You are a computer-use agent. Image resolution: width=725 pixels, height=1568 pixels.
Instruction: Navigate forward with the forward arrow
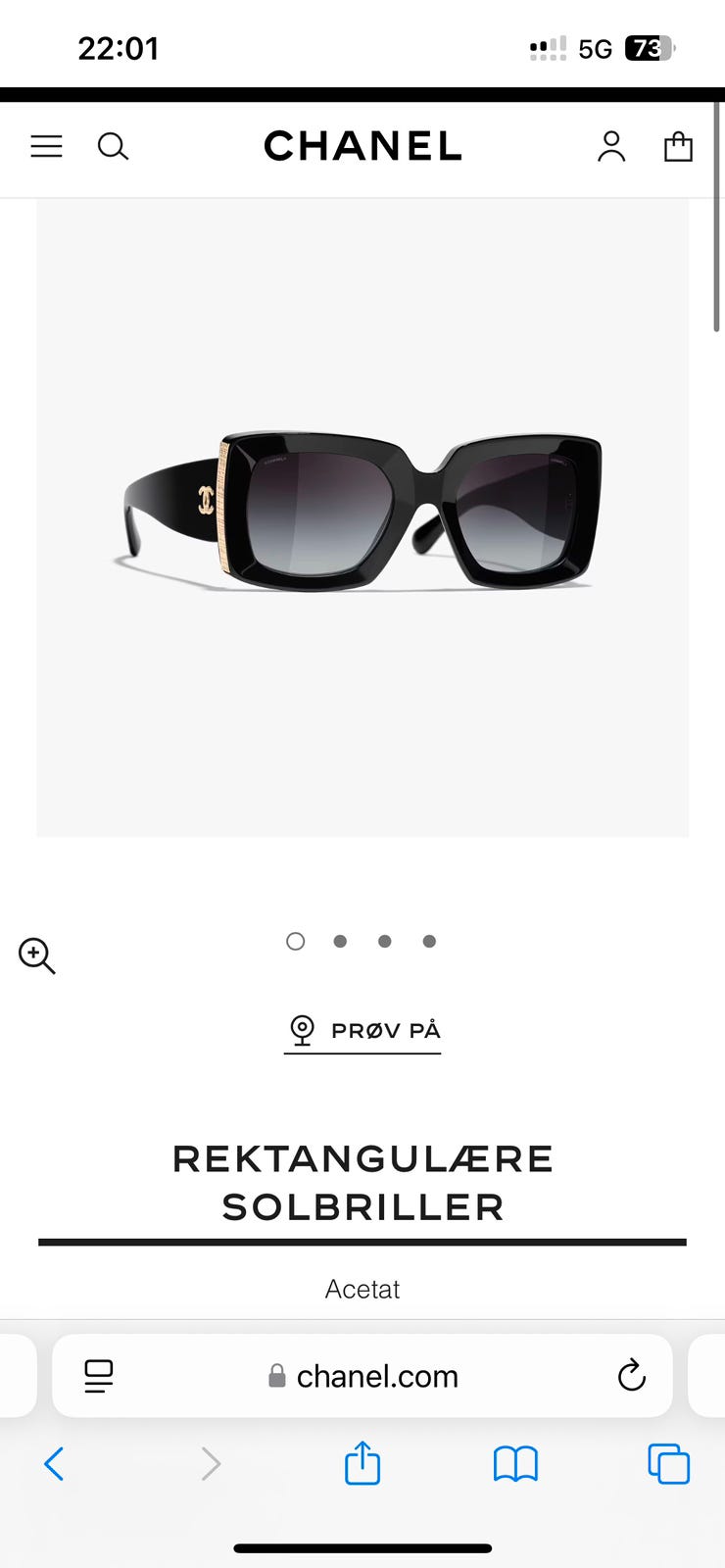point(210,1464)
